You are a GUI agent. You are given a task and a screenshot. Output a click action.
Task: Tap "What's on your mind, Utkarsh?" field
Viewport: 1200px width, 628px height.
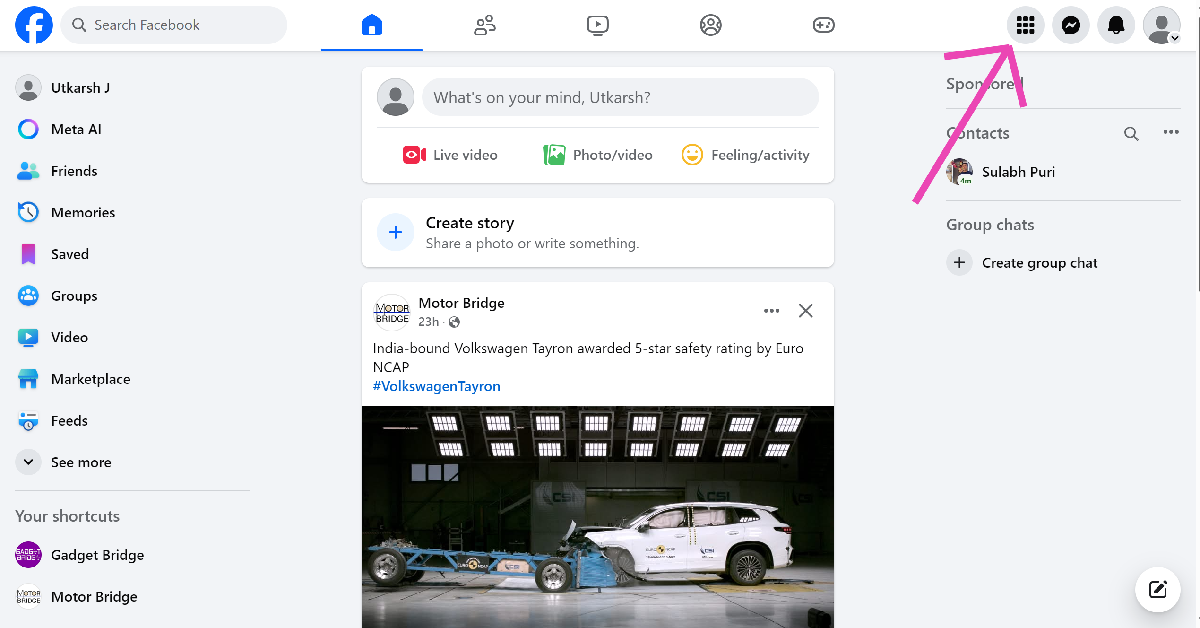(620, 98)
